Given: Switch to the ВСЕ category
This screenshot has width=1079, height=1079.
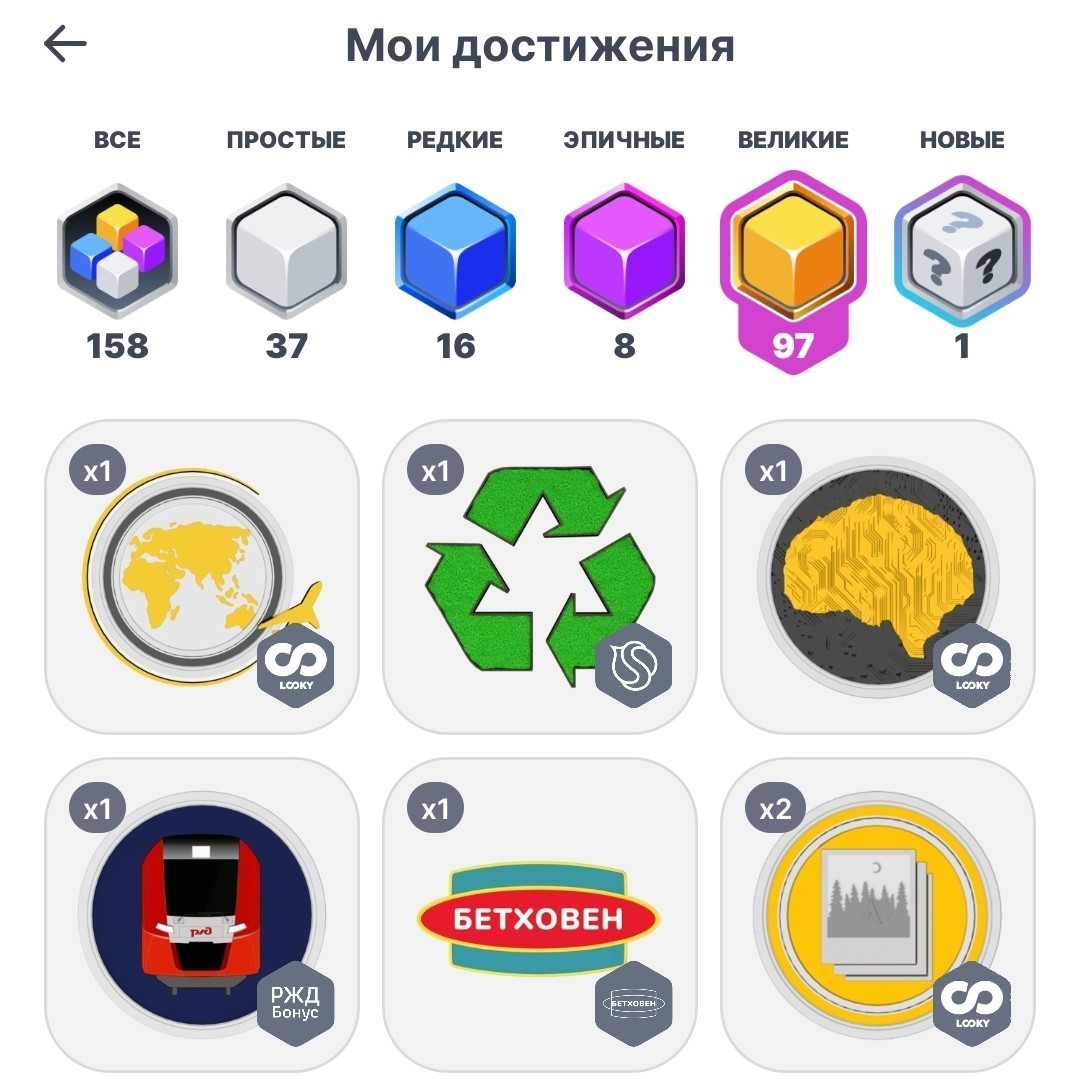Looking at the screenshot, I should [x=118, y=246].
